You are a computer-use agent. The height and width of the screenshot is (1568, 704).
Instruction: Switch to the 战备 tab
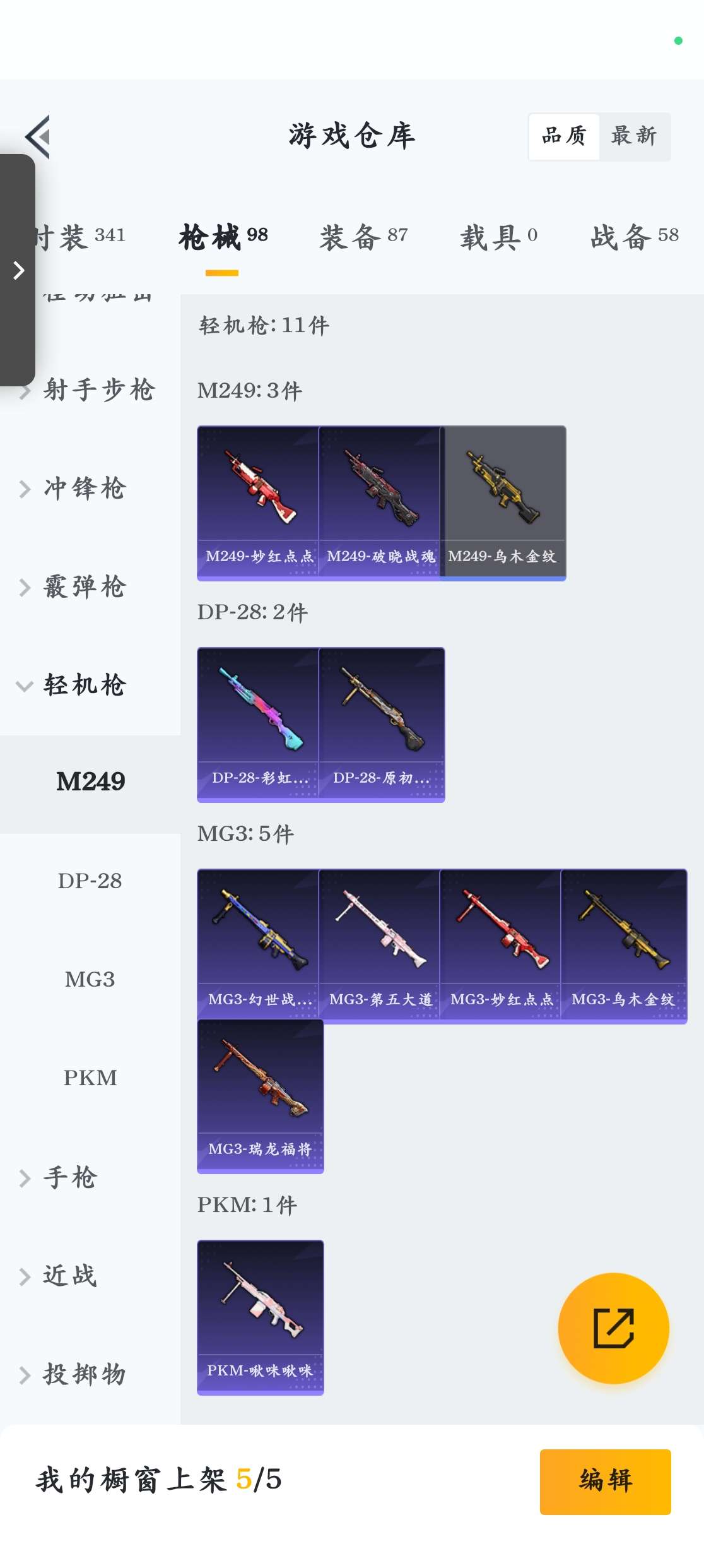634,237
